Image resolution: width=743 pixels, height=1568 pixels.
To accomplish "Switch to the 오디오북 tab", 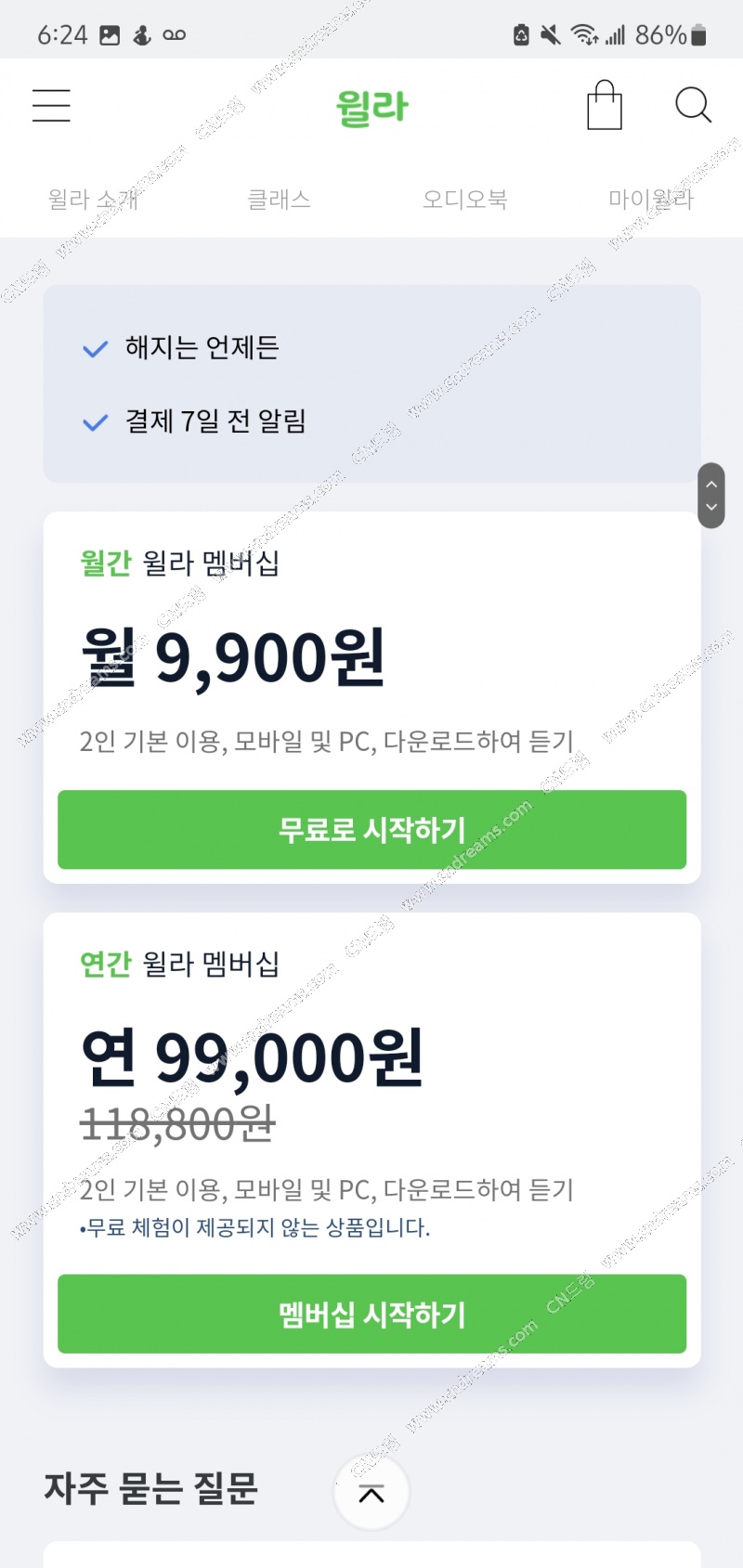I will 464,200.
